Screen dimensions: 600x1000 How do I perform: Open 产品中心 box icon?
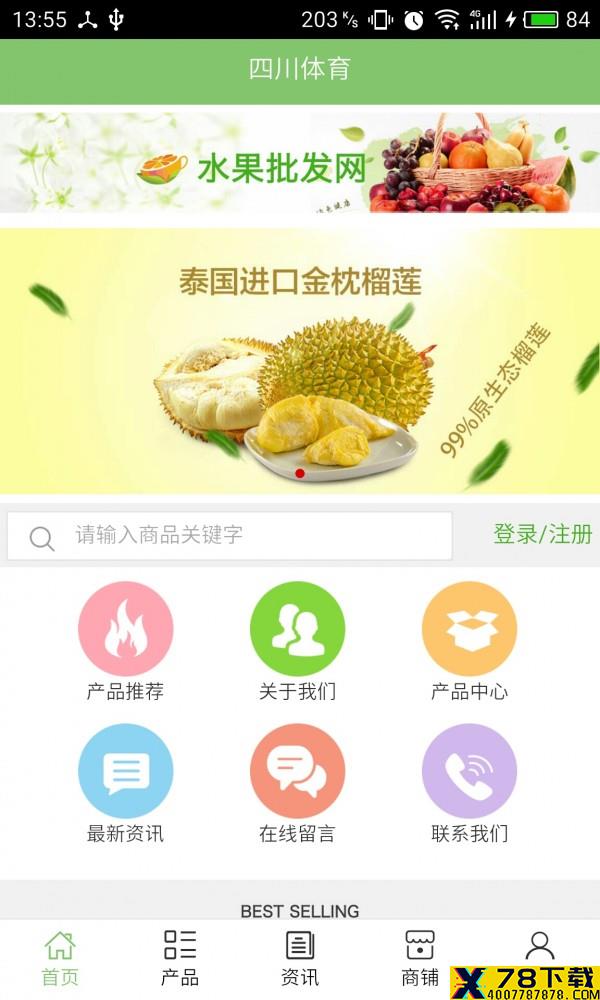pyautogui.click(x=469, y=628)
